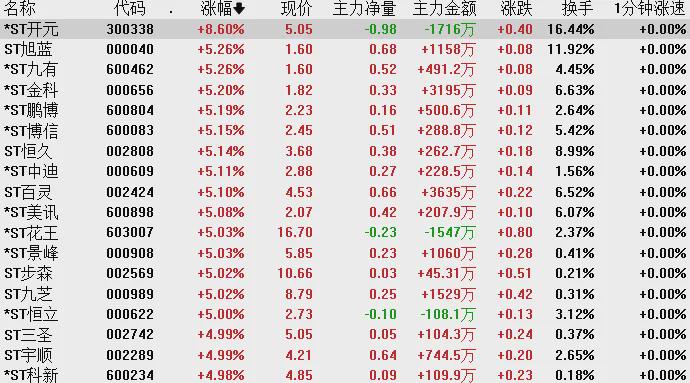This screenshot has height=383, width=690.
Task: Select the ST恒久 002808 row
Action: point(345,151)
